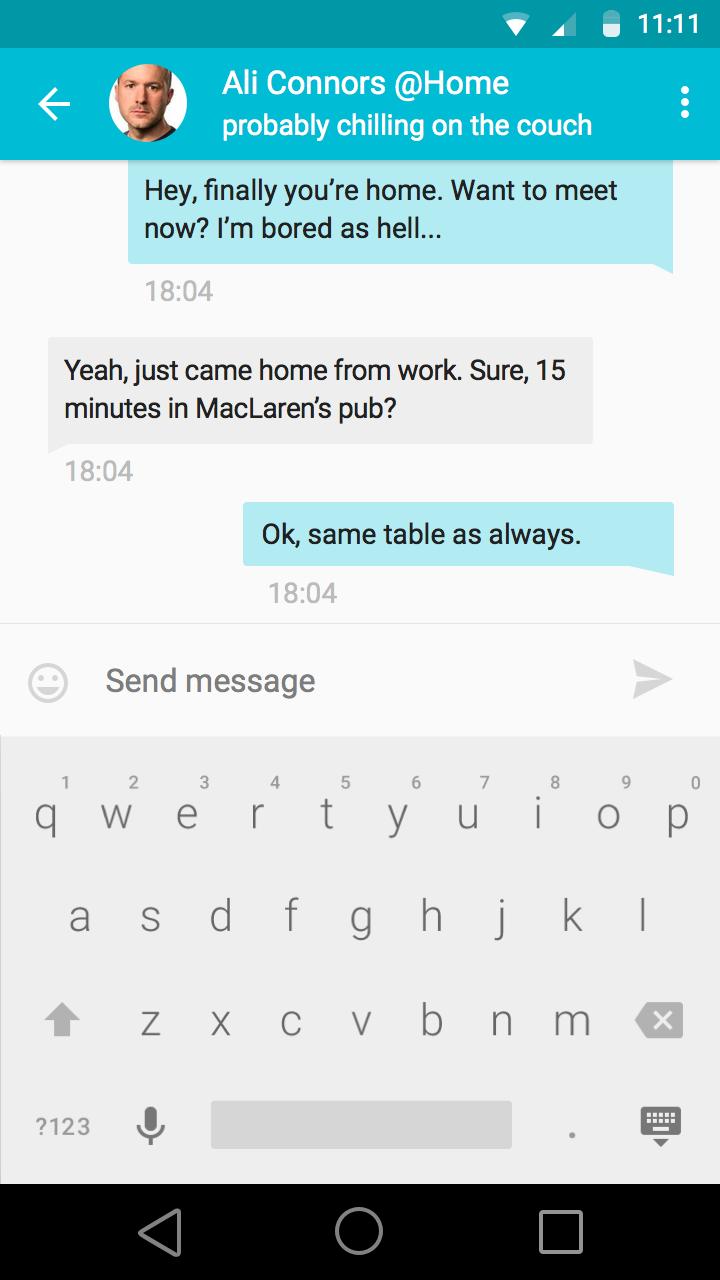Hide the keyboard with the keyboard icon
This screenshot has height=1280, width=720.
point(660,1126)
